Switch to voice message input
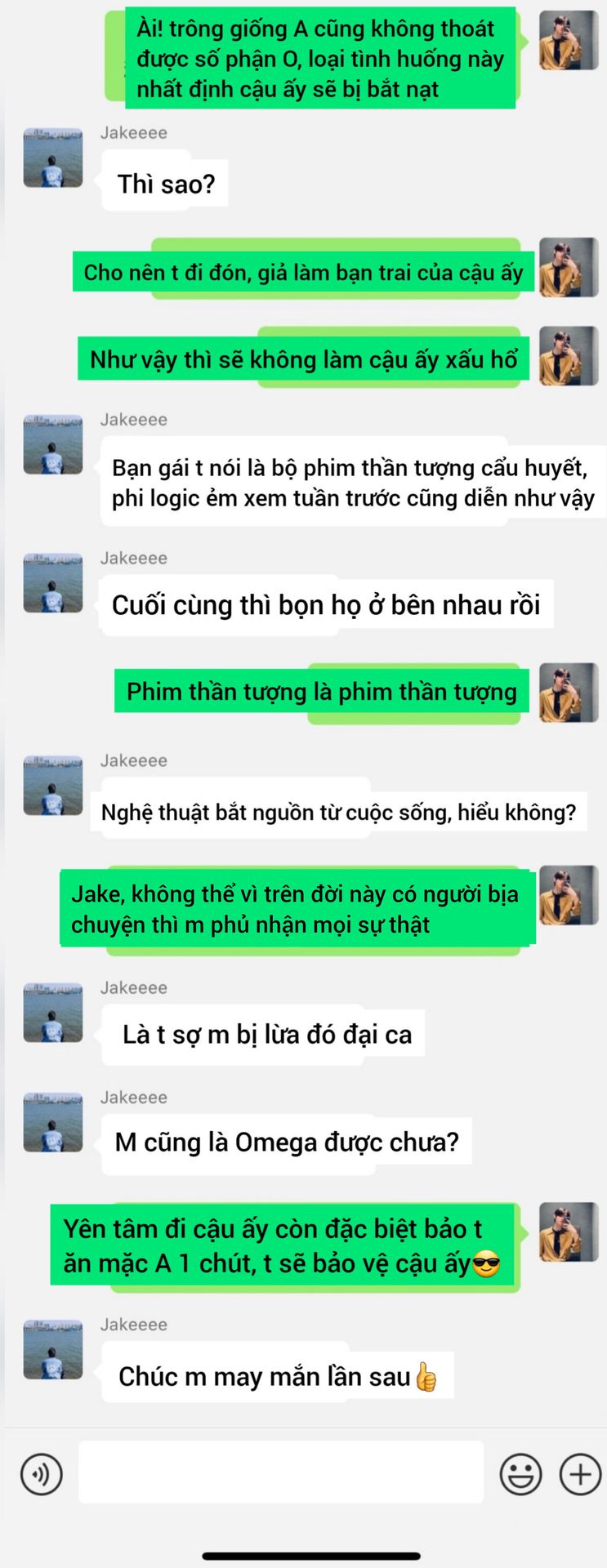Screen dimensions: 607x1568 click(x=41, y=1474)
